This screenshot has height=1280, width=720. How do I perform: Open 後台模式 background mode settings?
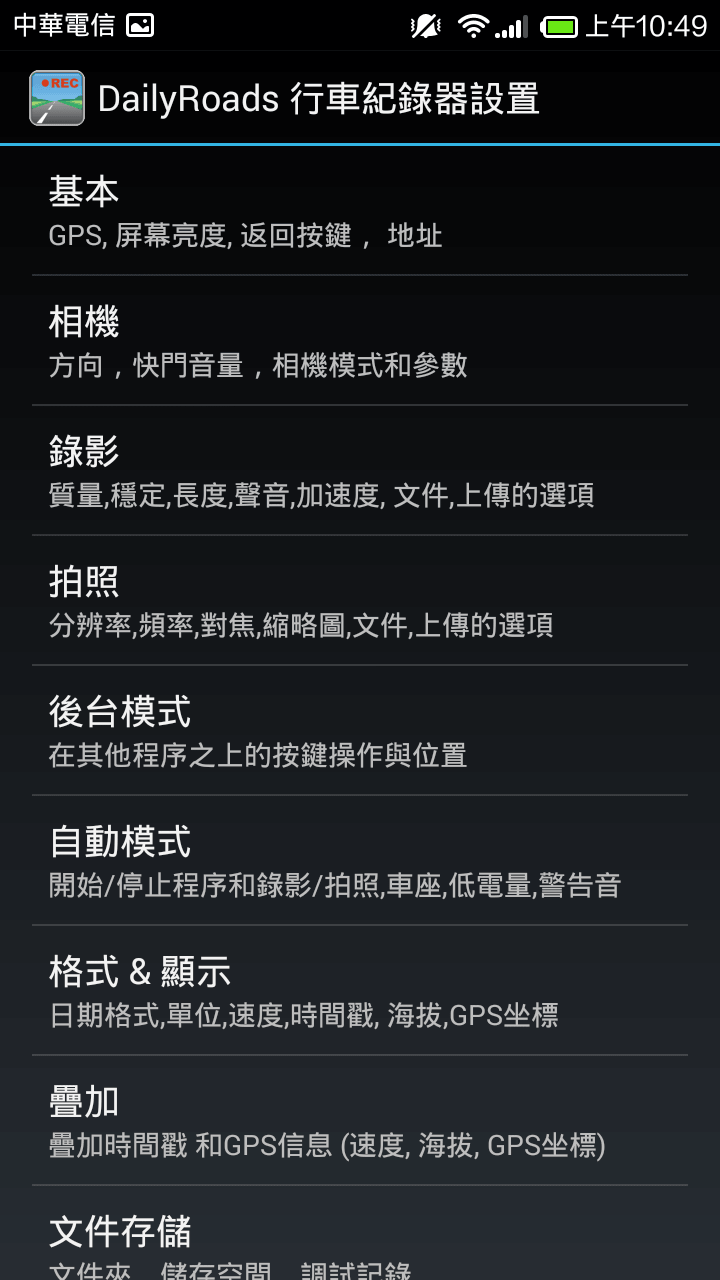click(360, 731)
